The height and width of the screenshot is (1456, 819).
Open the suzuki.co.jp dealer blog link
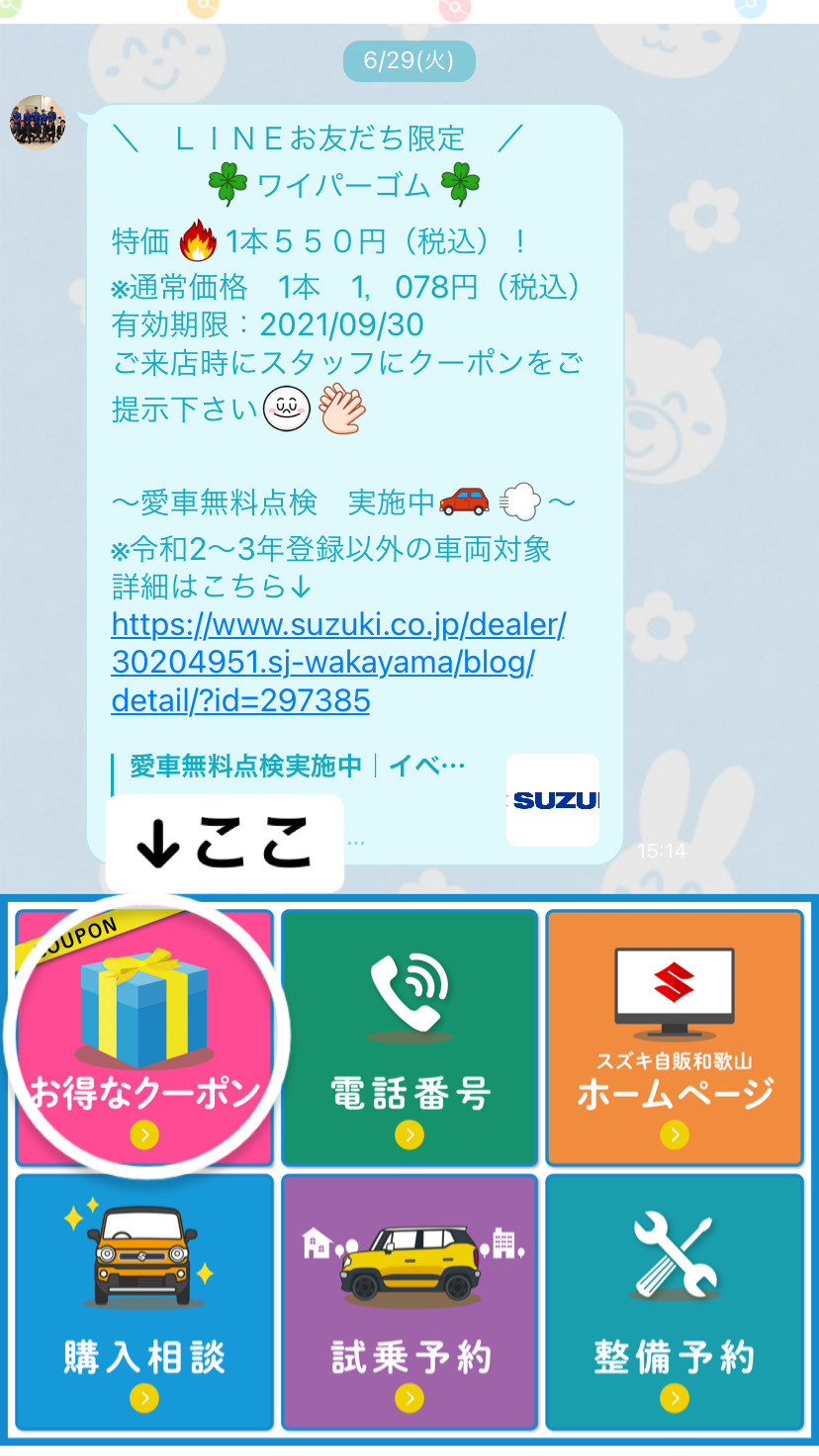pyautogui.click(x=336, y=663)
